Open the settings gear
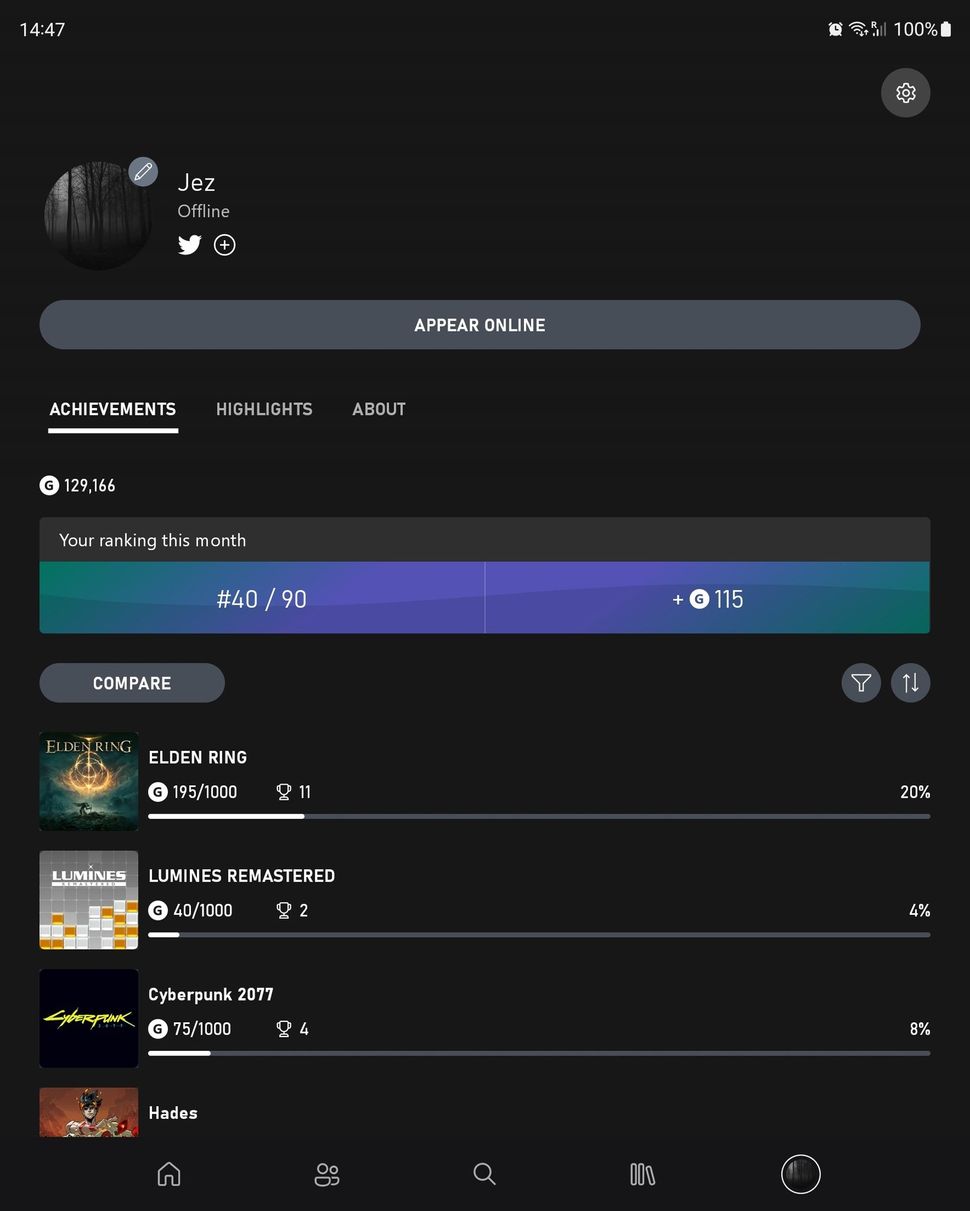Image resolution: width=970 pixels, height=1211 pixels. [905, 93]
